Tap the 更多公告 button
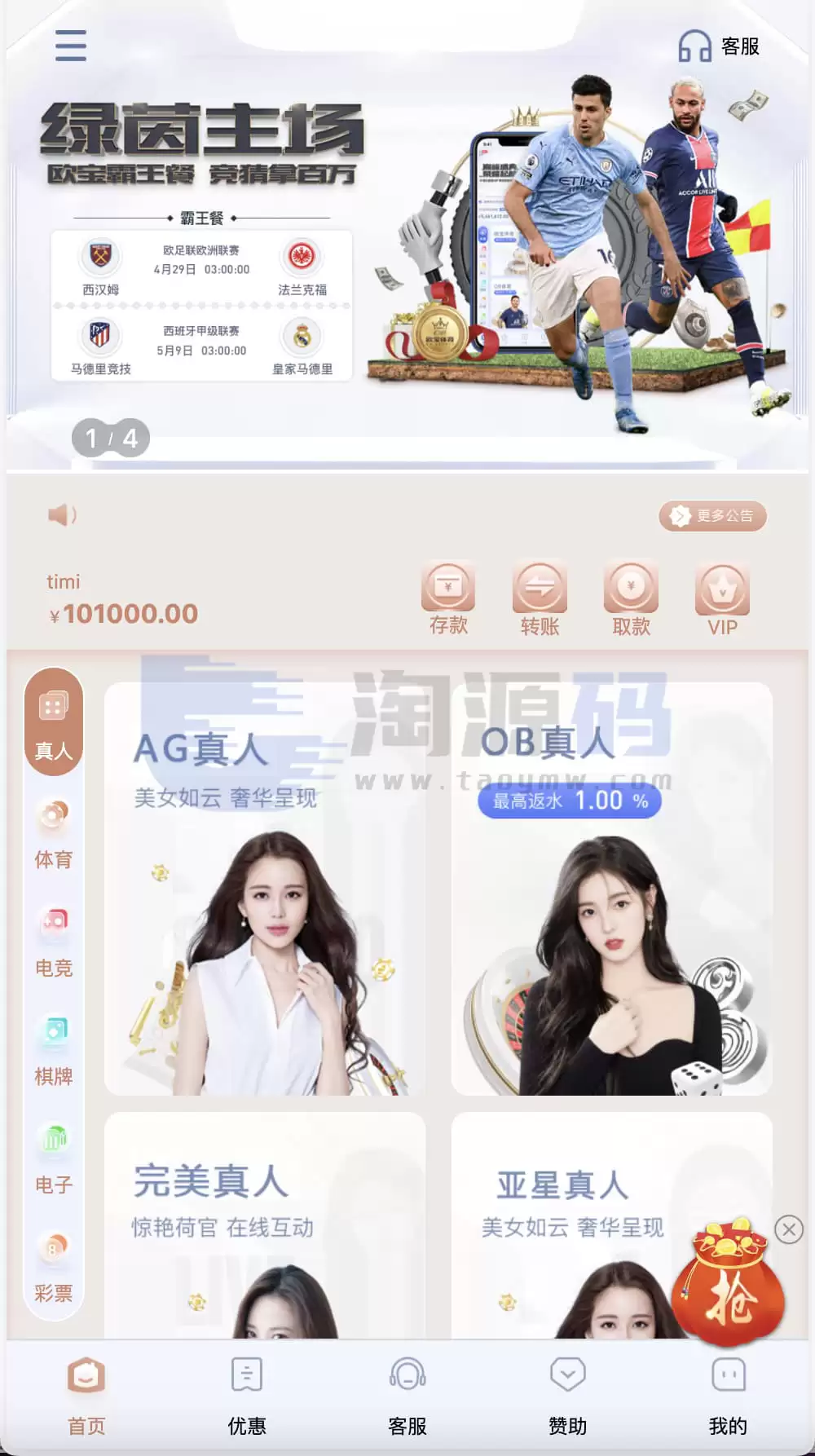815x1456 pixels. point(712,516)
